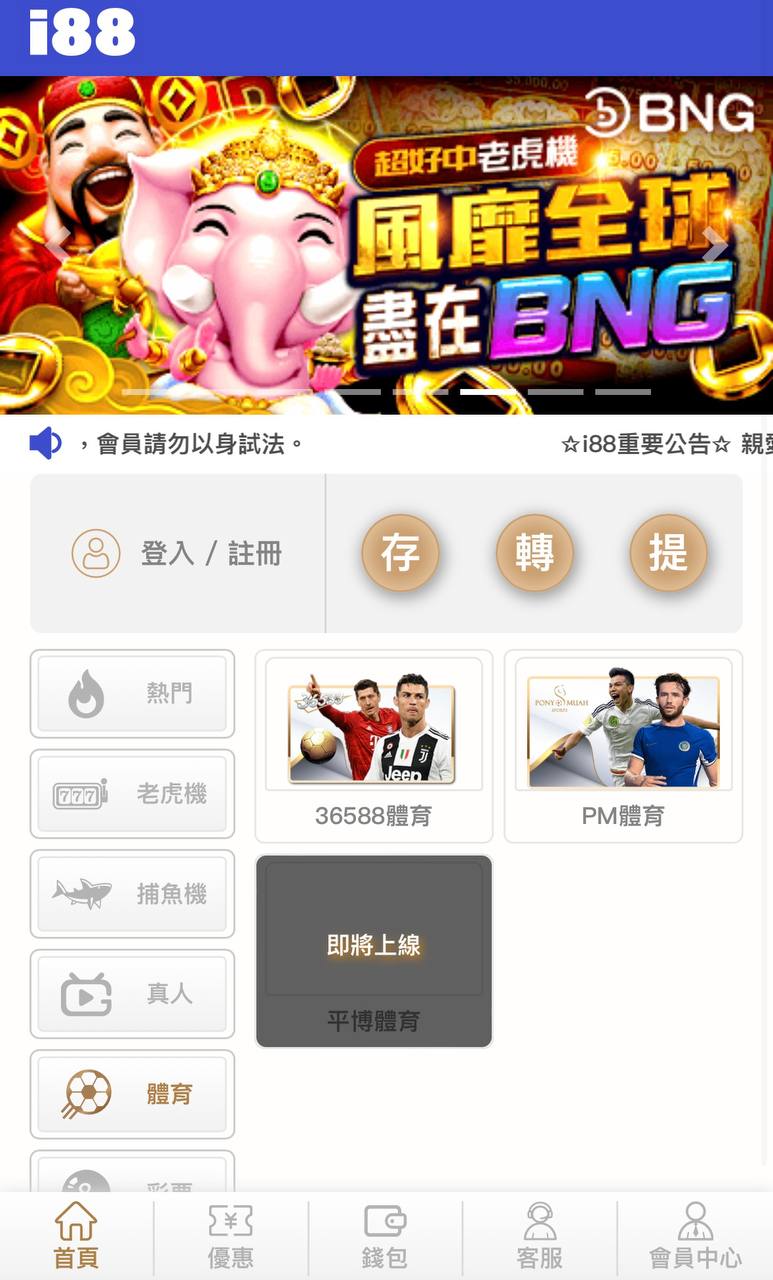Tap the 存 deposit button
The height and width of the screenshot is (1280, 773).
[x=400, y=553]
